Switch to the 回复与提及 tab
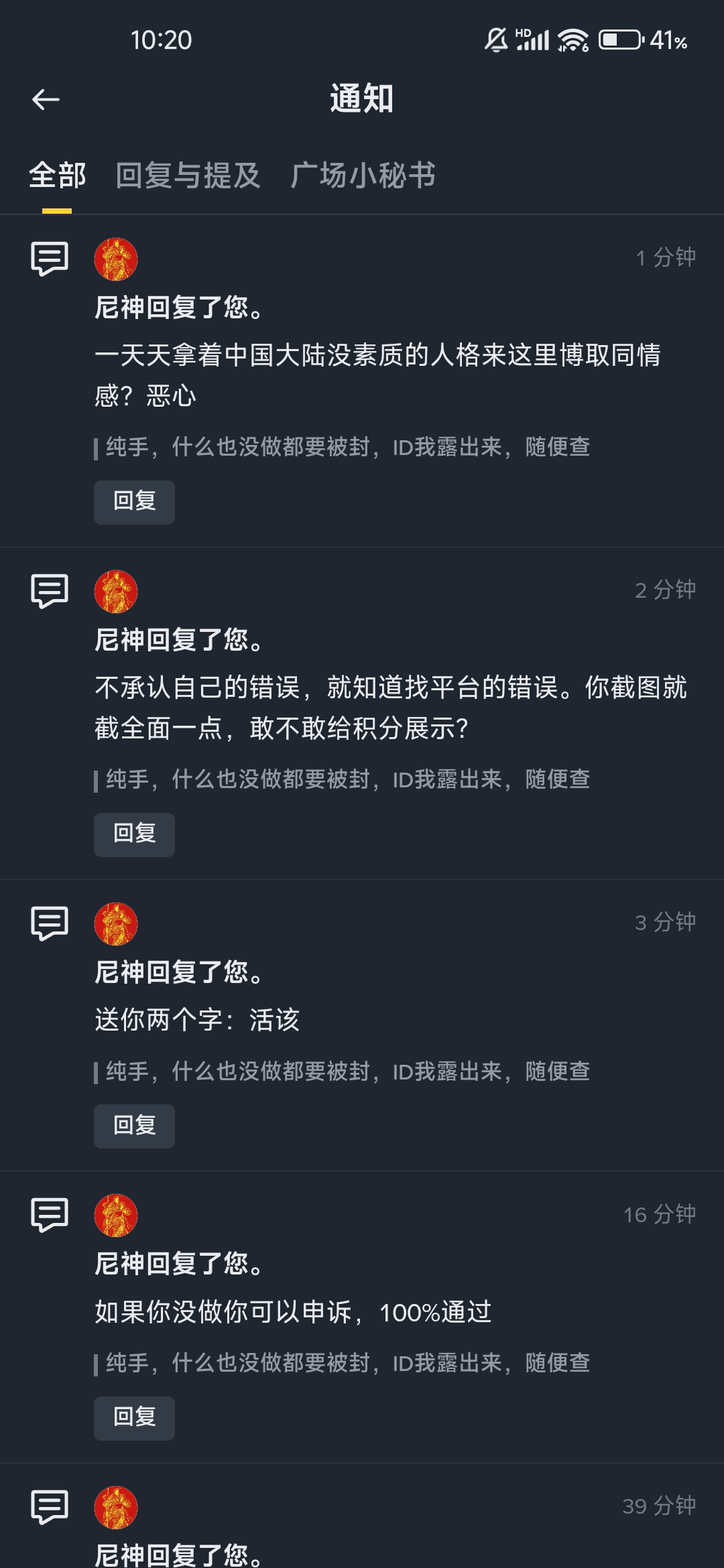Screen dimensions: 724x1568 (x=188, y=176)
